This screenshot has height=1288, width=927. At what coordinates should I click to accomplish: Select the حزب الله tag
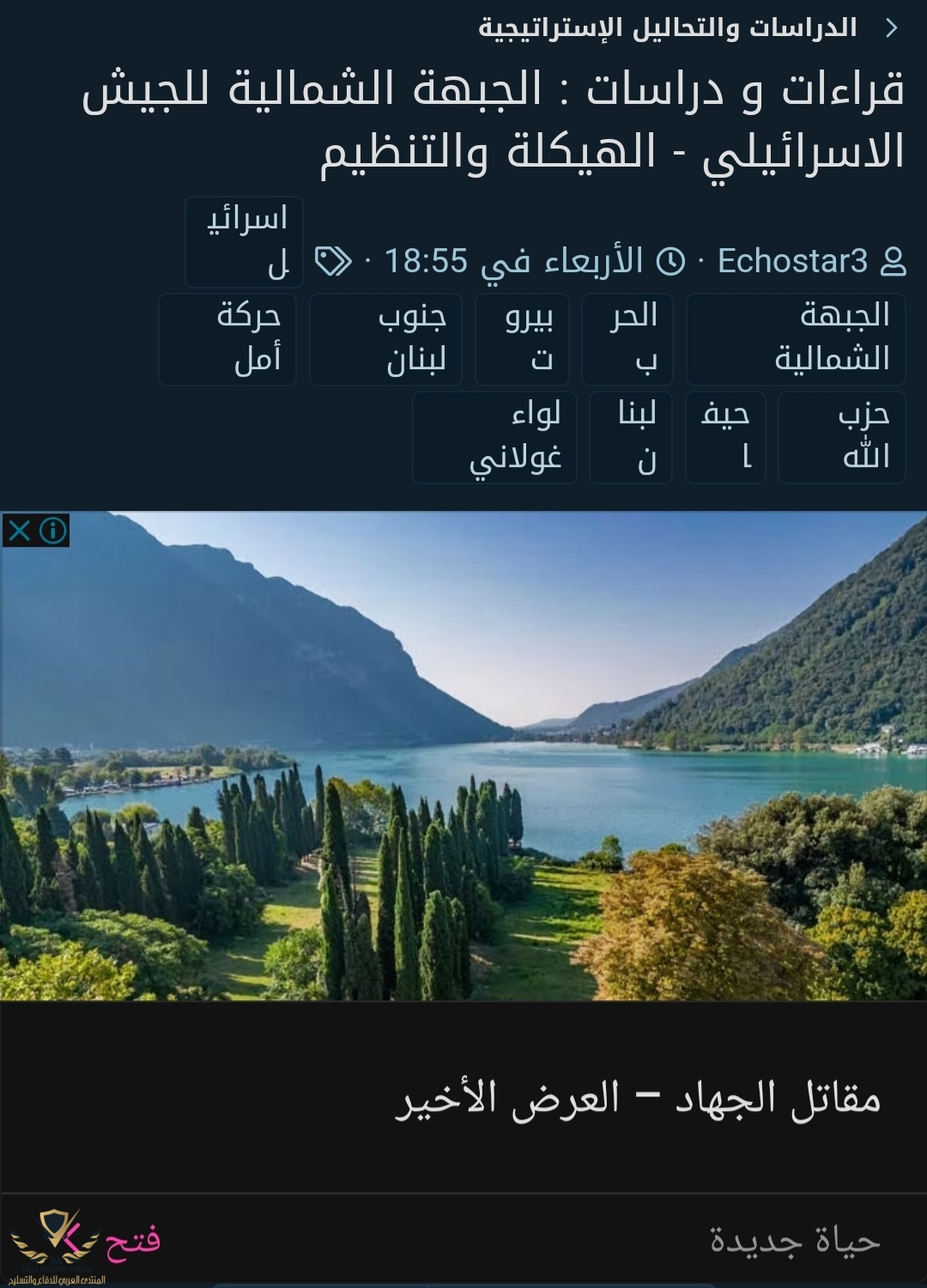(x=842, y=437)
